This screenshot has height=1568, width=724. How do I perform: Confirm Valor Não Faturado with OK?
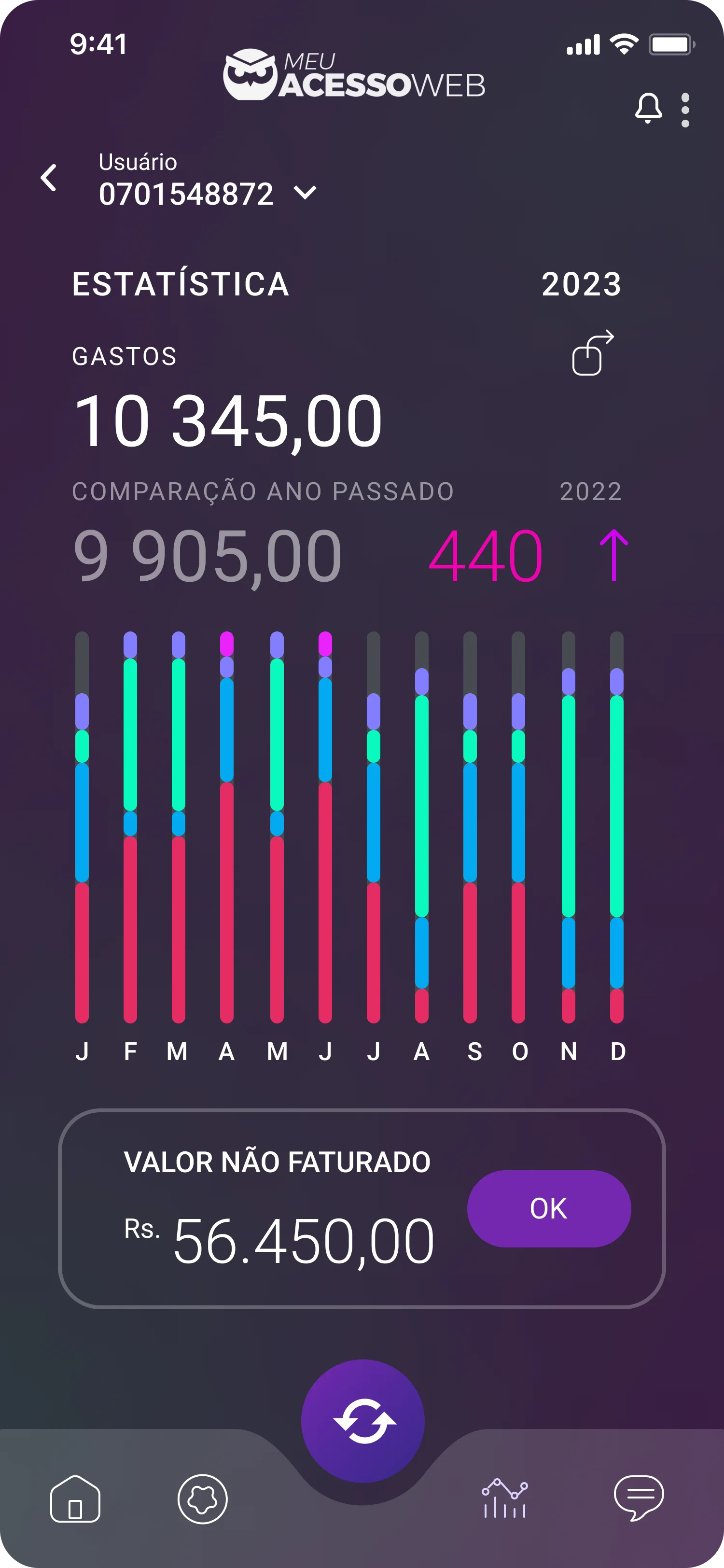tap(549, 1208)
